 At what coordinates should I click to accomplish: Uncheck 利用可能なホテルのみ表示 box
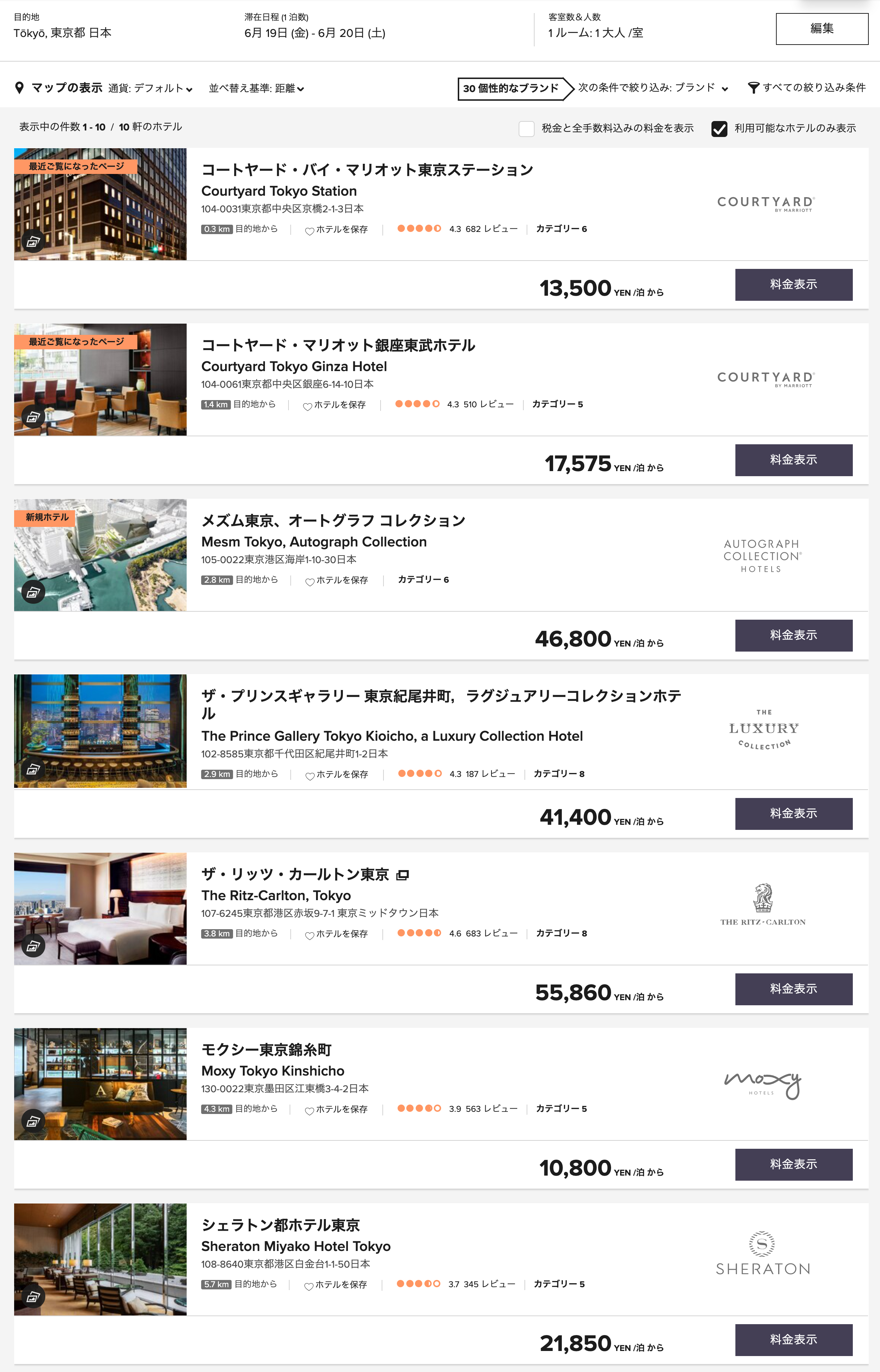pyautogui.click(x=719, y=129)
